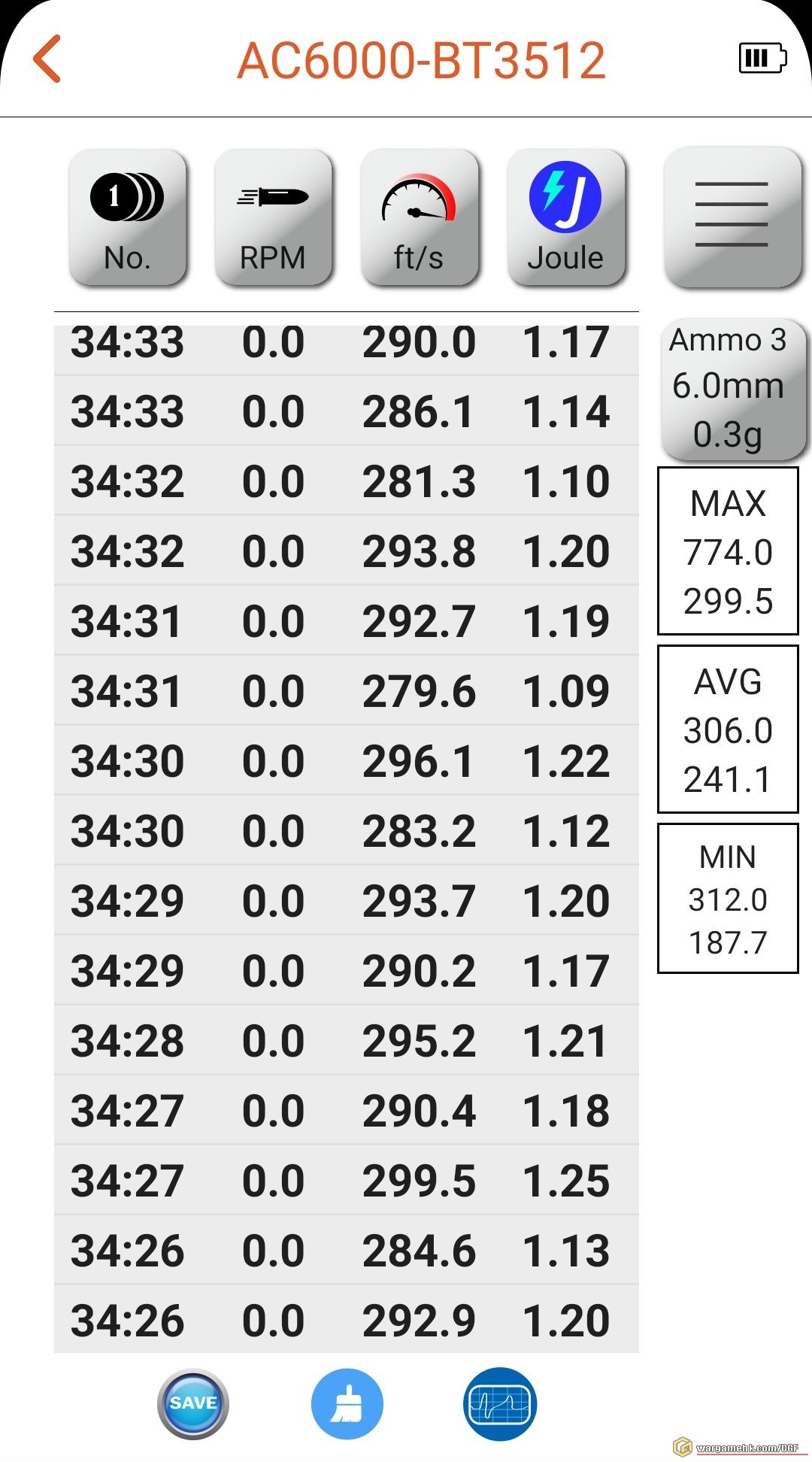This screenshot has width=812, height=1462.
Task: Tap the Joule energy button
Action: pyautogui.click(x=565, y=218)
